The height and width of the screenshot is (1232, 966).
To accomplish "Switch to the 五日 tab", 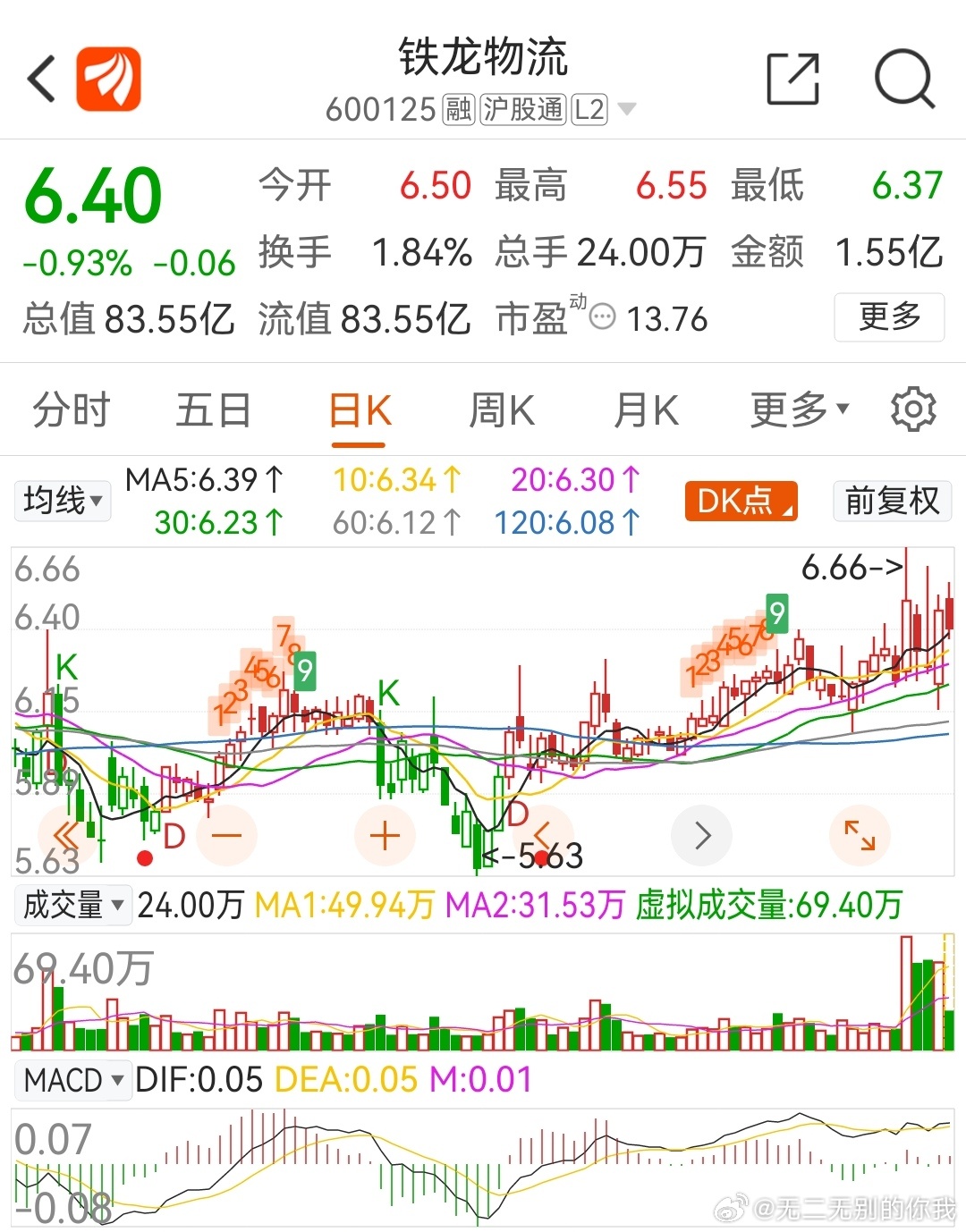I will pyautogui.click(x=213, y=411).
